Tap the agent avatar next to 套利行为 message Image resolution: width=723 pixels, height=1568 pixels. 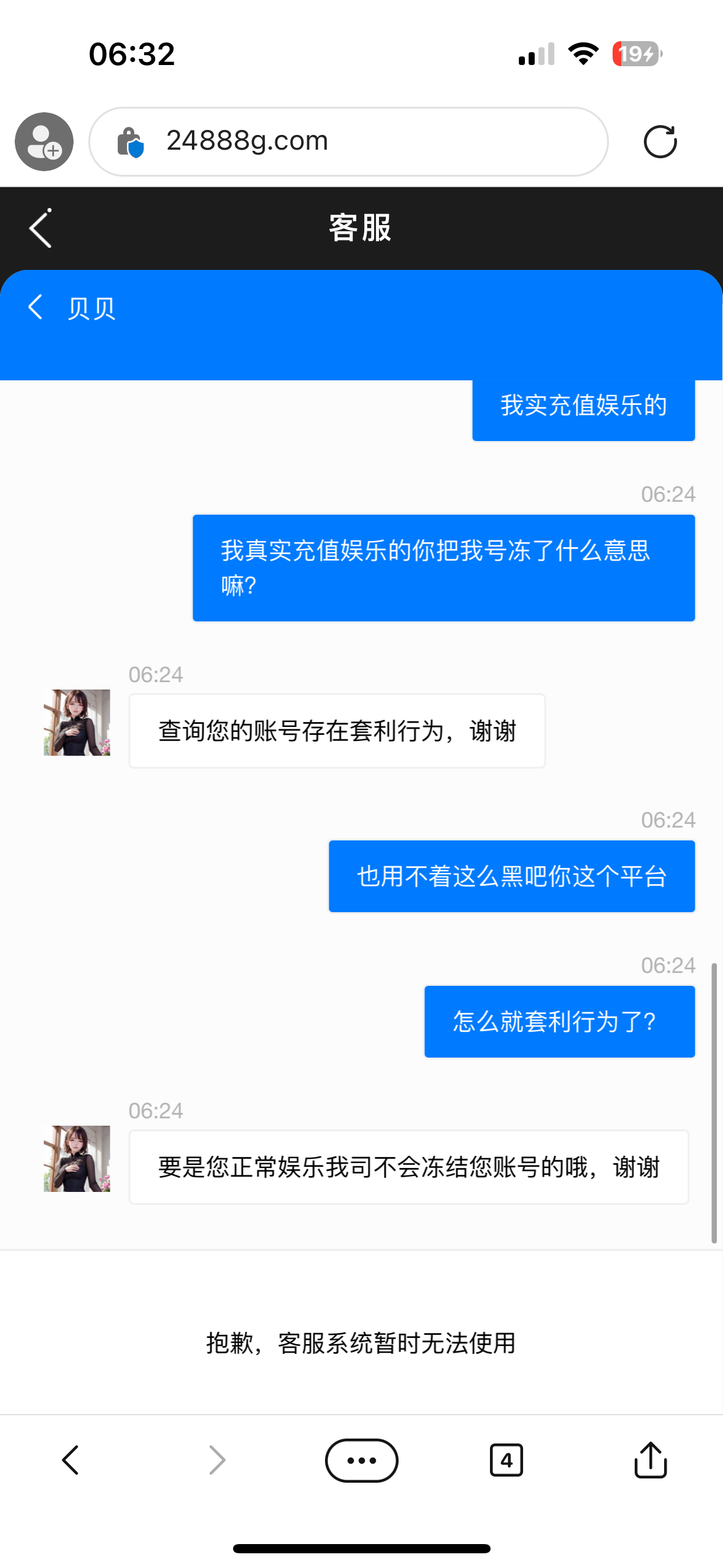pos(76,722)
